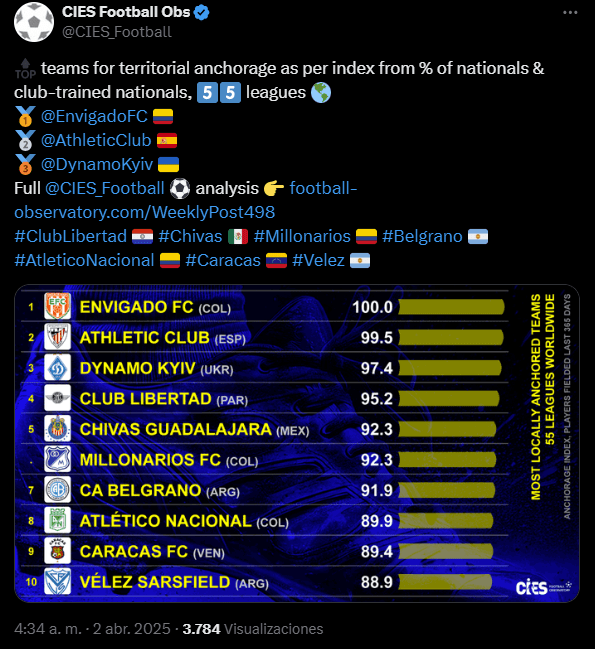Open the #Velez hashtag
This screenshot has width=595, height=649.
click(x=318, y=260)
